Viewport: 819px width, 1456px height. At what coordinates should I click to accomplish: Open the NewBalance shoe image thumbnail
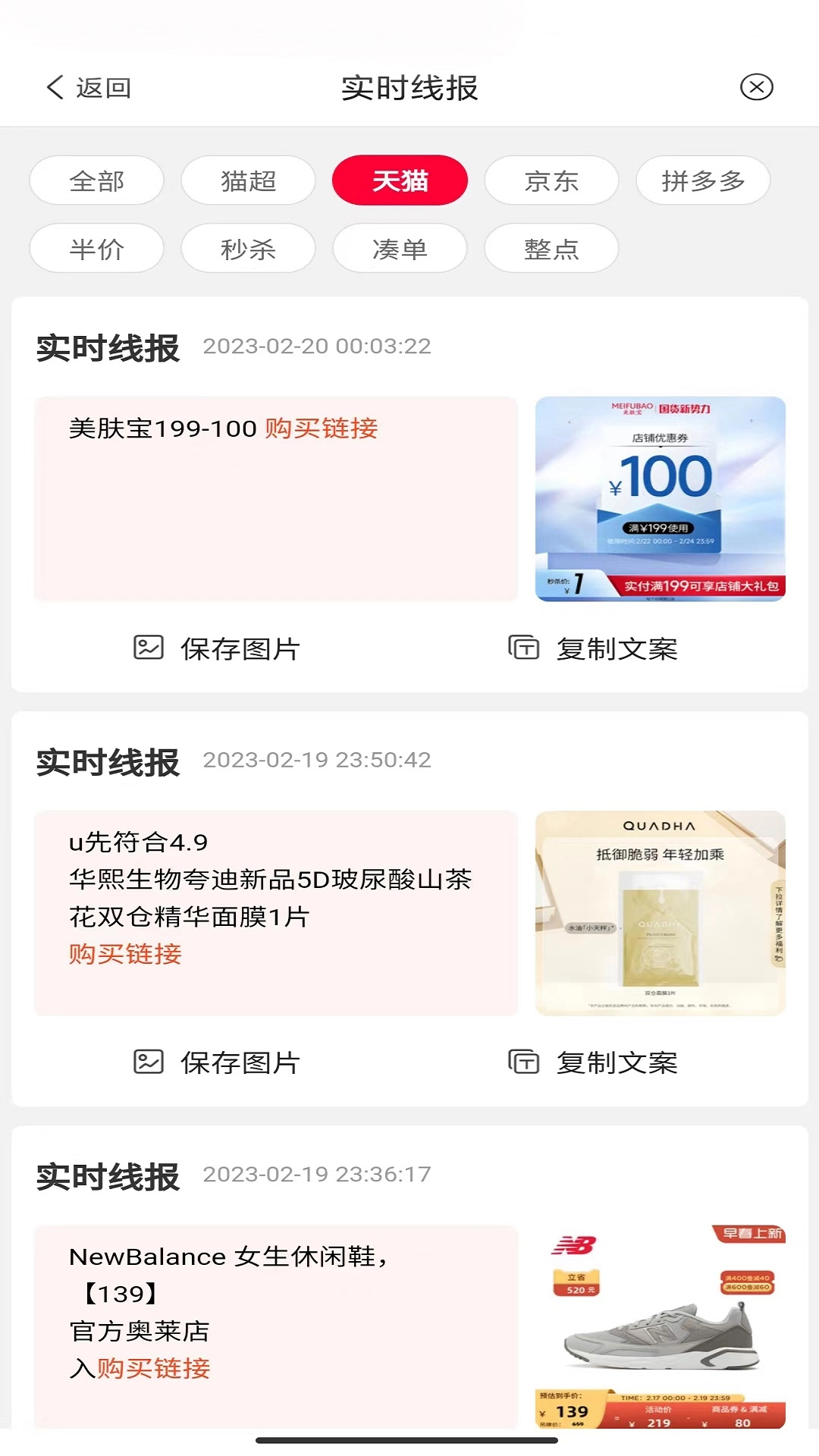pyautogui.click(x=660, y=1327)
